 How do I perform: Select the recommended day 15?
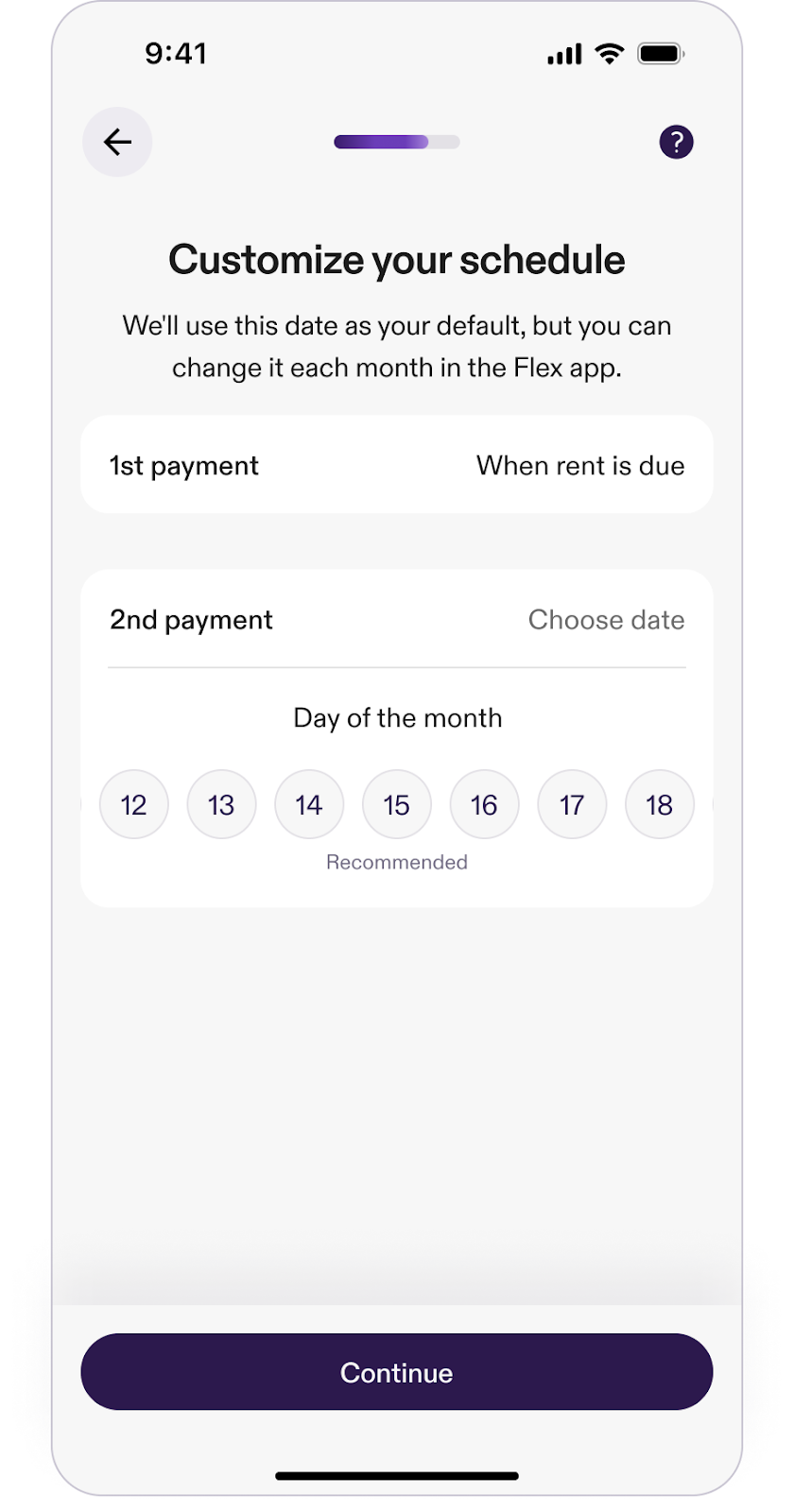(x=397, y=804)
